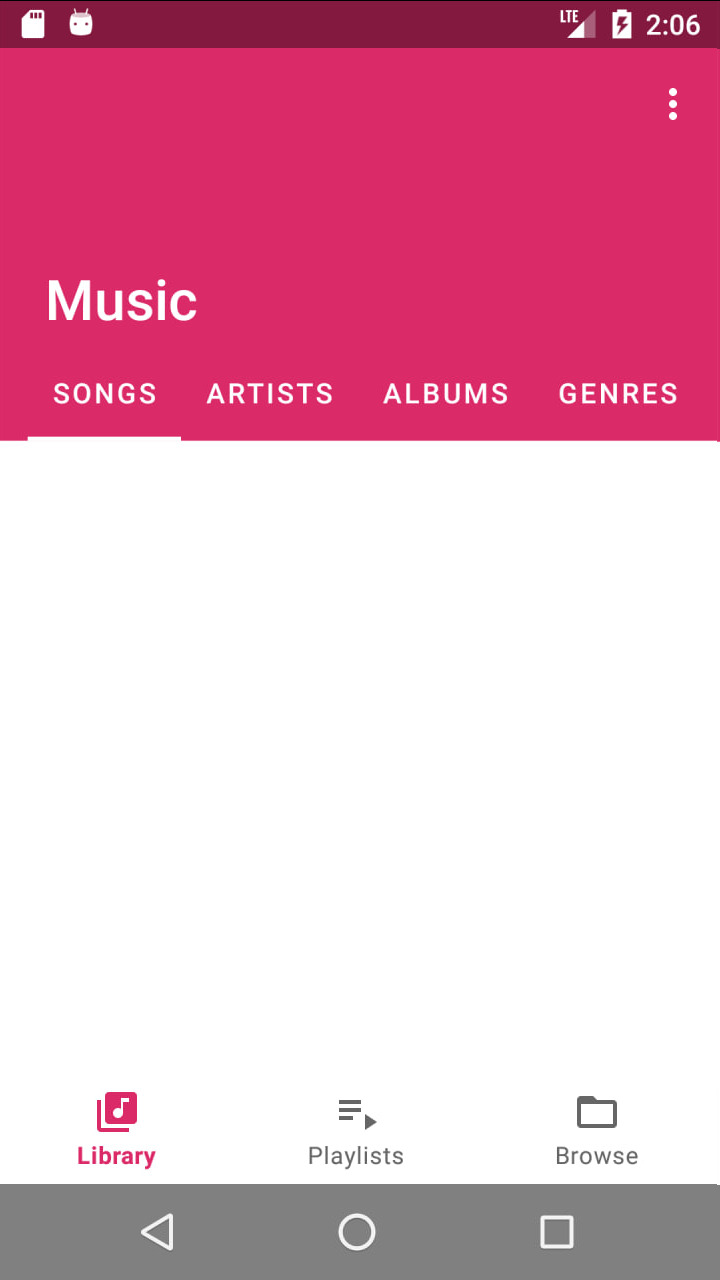Open the overflow menu
The height and width of the screenshot is (1280, 720).
[673, 104]
